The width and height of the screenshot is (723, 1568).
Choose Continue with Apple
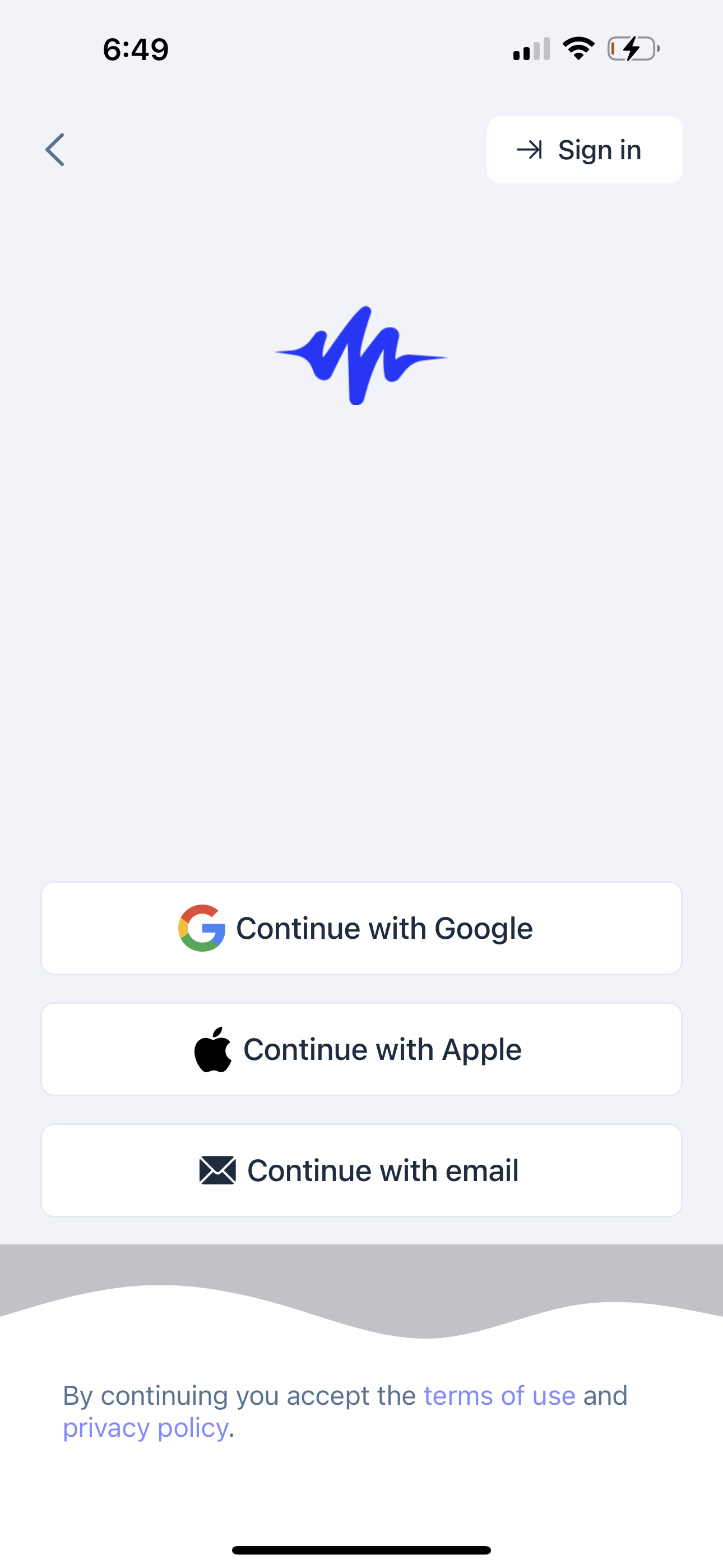pyautogui.click(x=361, y=1048)
